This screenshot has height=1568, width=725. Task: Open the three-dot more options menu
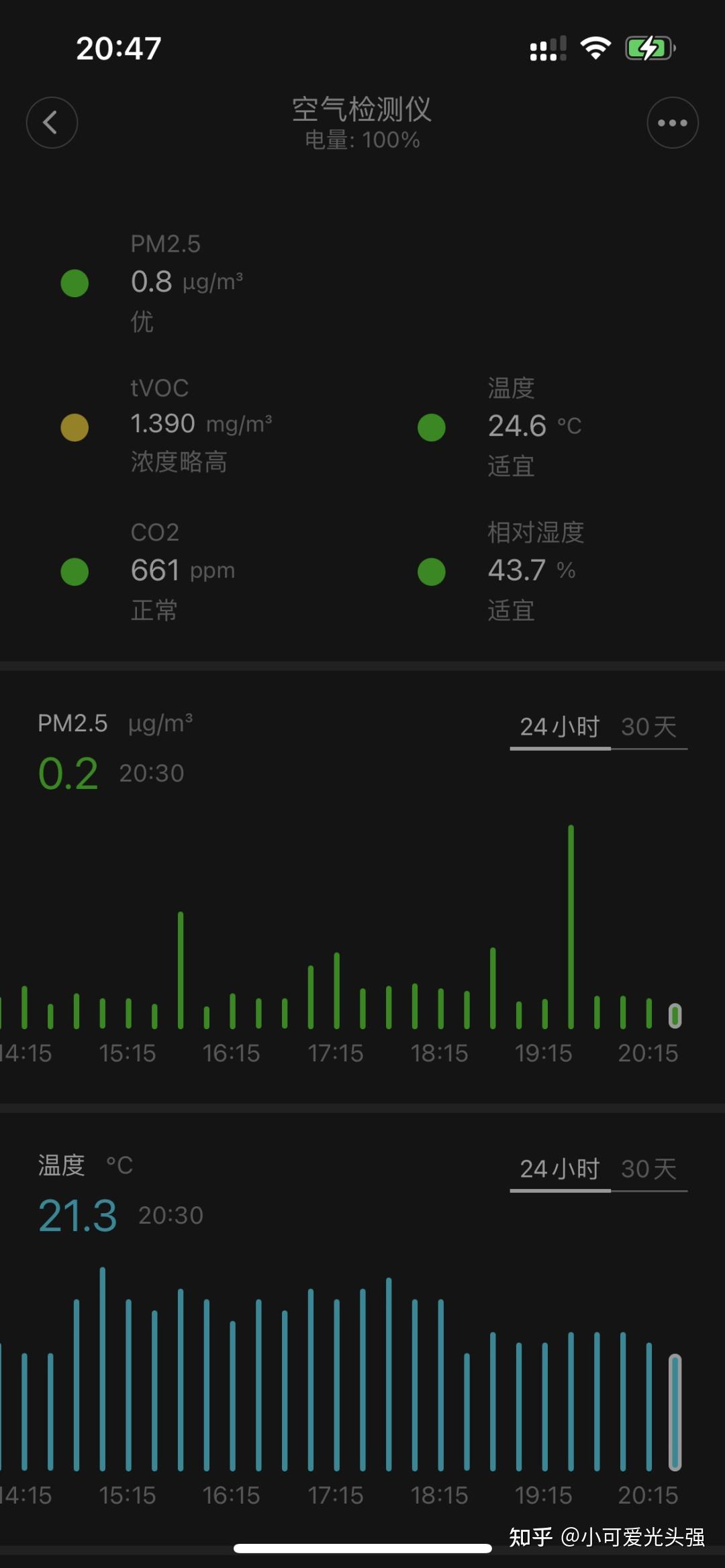(673, 123)
